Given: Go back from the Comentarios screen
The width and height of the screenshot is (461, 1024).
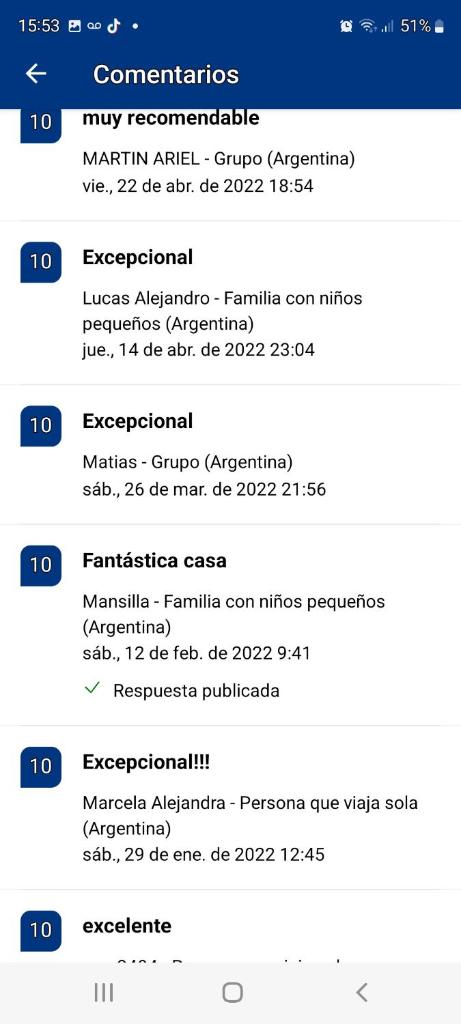Looking at the screenshot, I should tap(36, 74).
